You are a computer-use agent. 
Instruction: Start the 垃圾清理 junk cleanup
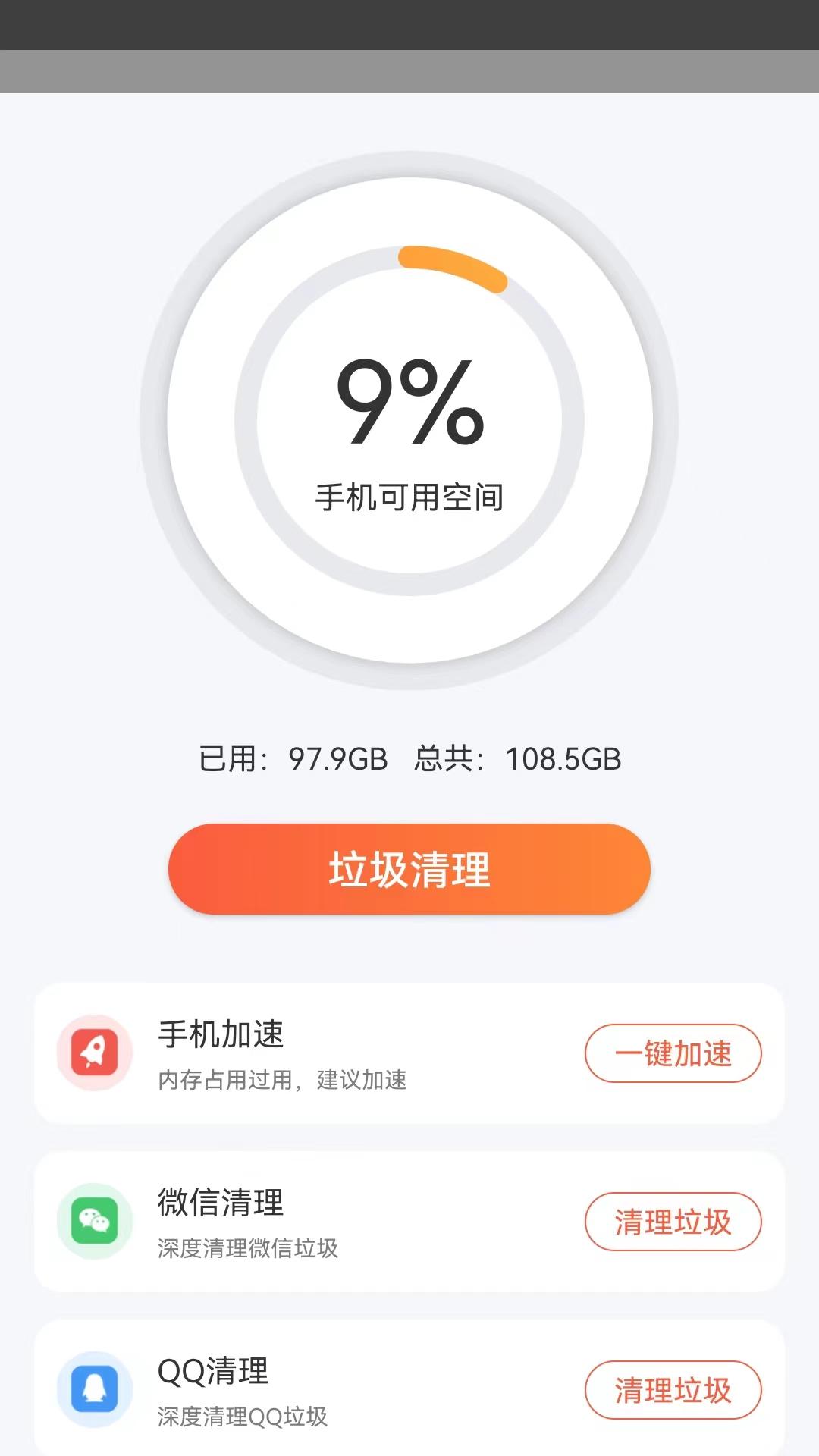pos(409,869)
